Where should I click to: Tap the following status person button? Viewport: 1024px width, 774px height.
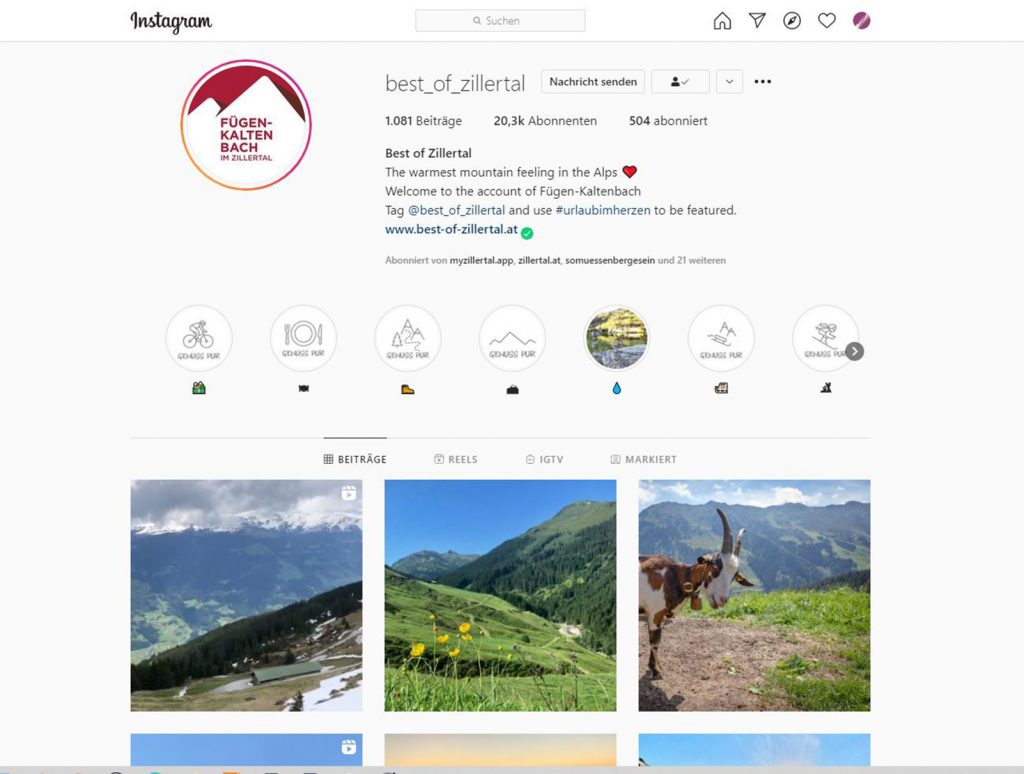680,82
